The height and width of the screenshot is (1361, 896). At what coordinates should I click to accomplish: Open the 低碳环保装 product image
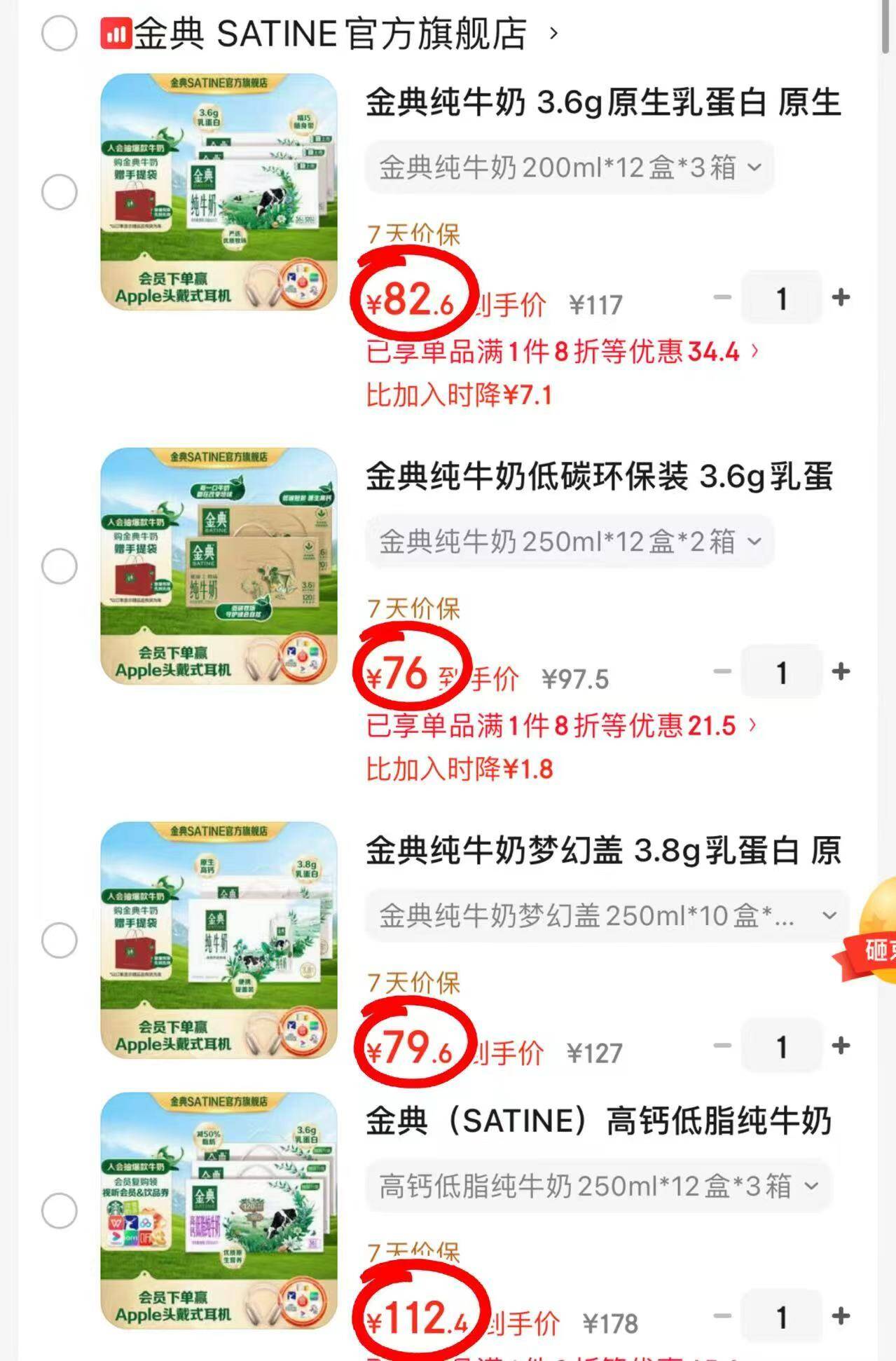(x=219, y=566)
